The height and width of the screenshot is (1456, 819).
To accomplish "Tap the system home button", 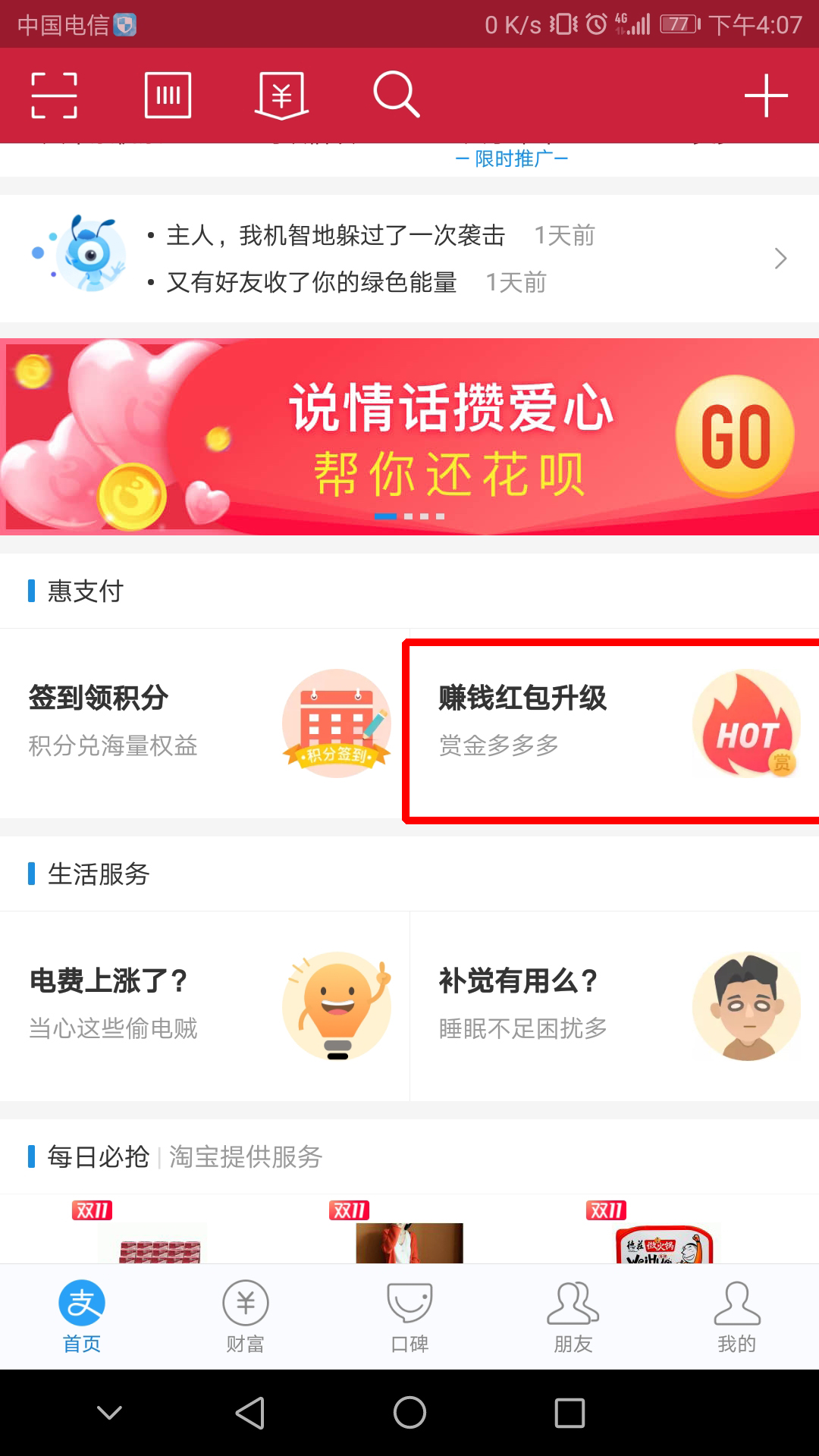I will tap(409, 1413).
